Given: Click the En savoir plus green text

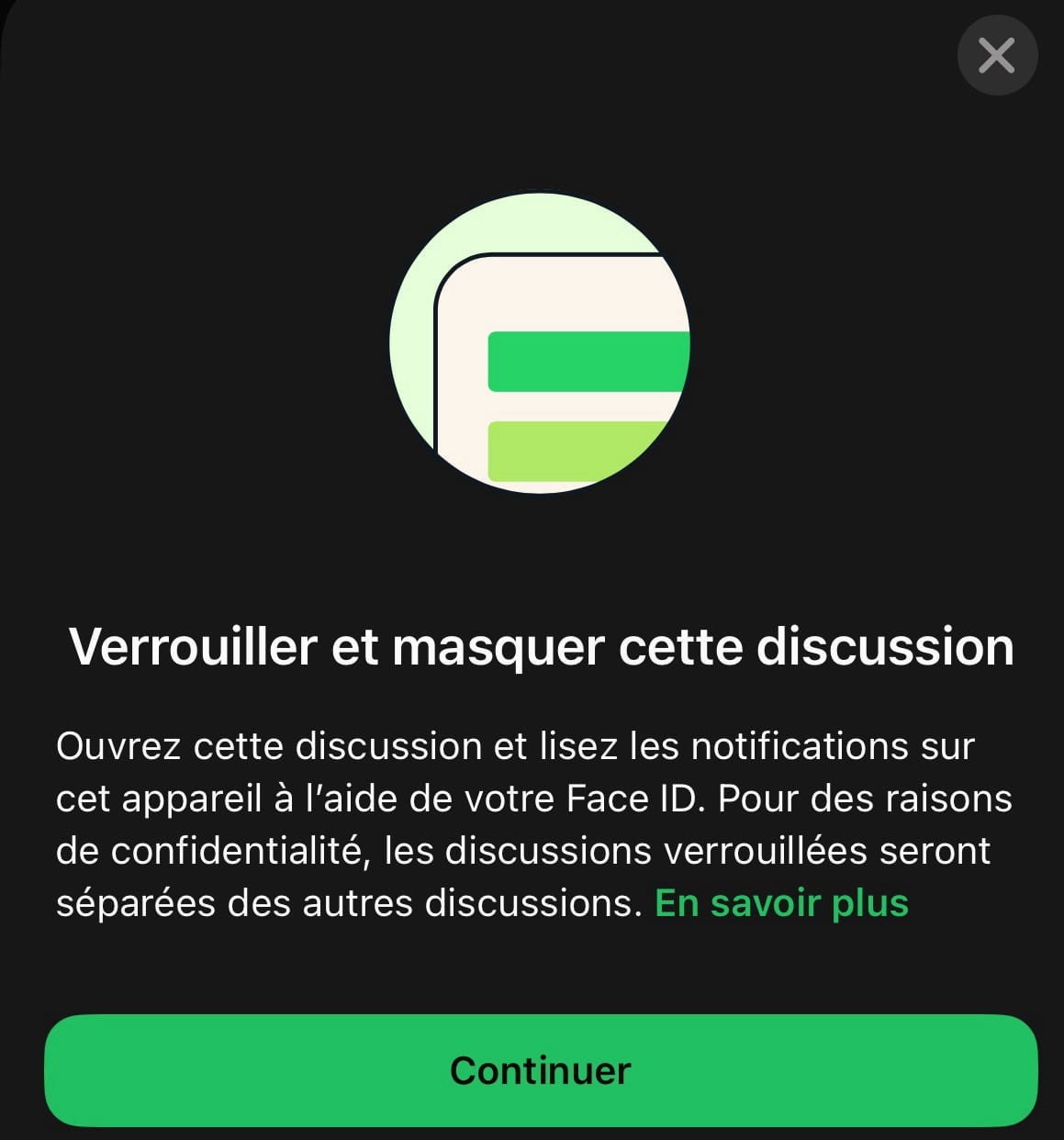Looking at the screenshot, I should pos(779,903).
